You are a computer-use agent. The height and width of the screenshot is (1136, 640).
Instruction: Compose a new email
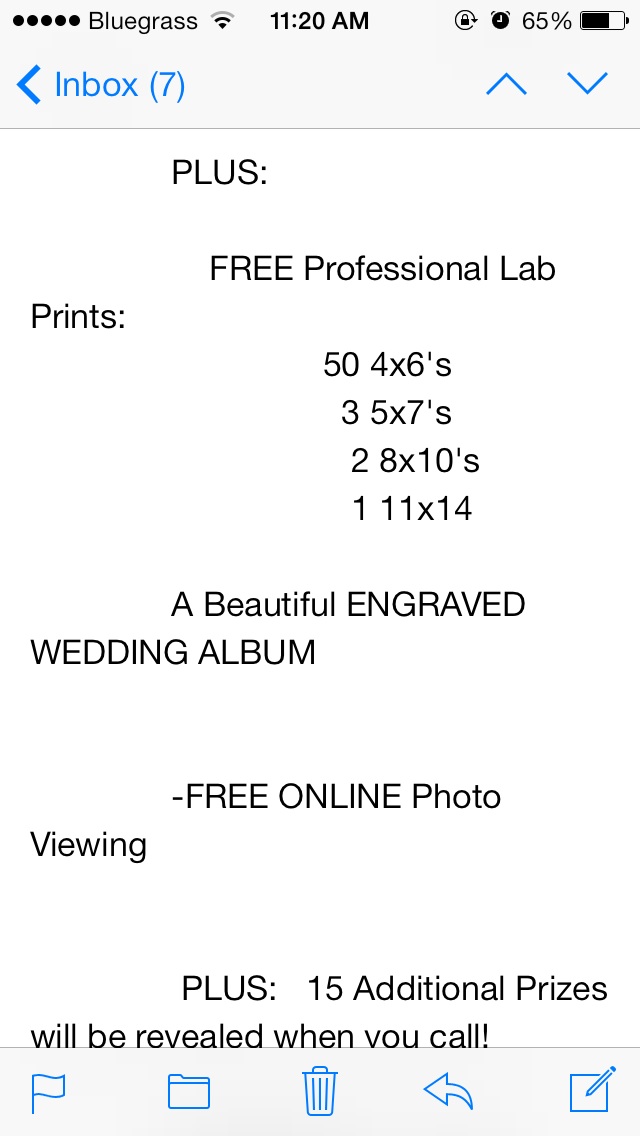pyautogui.click(x=590, y=1091)
